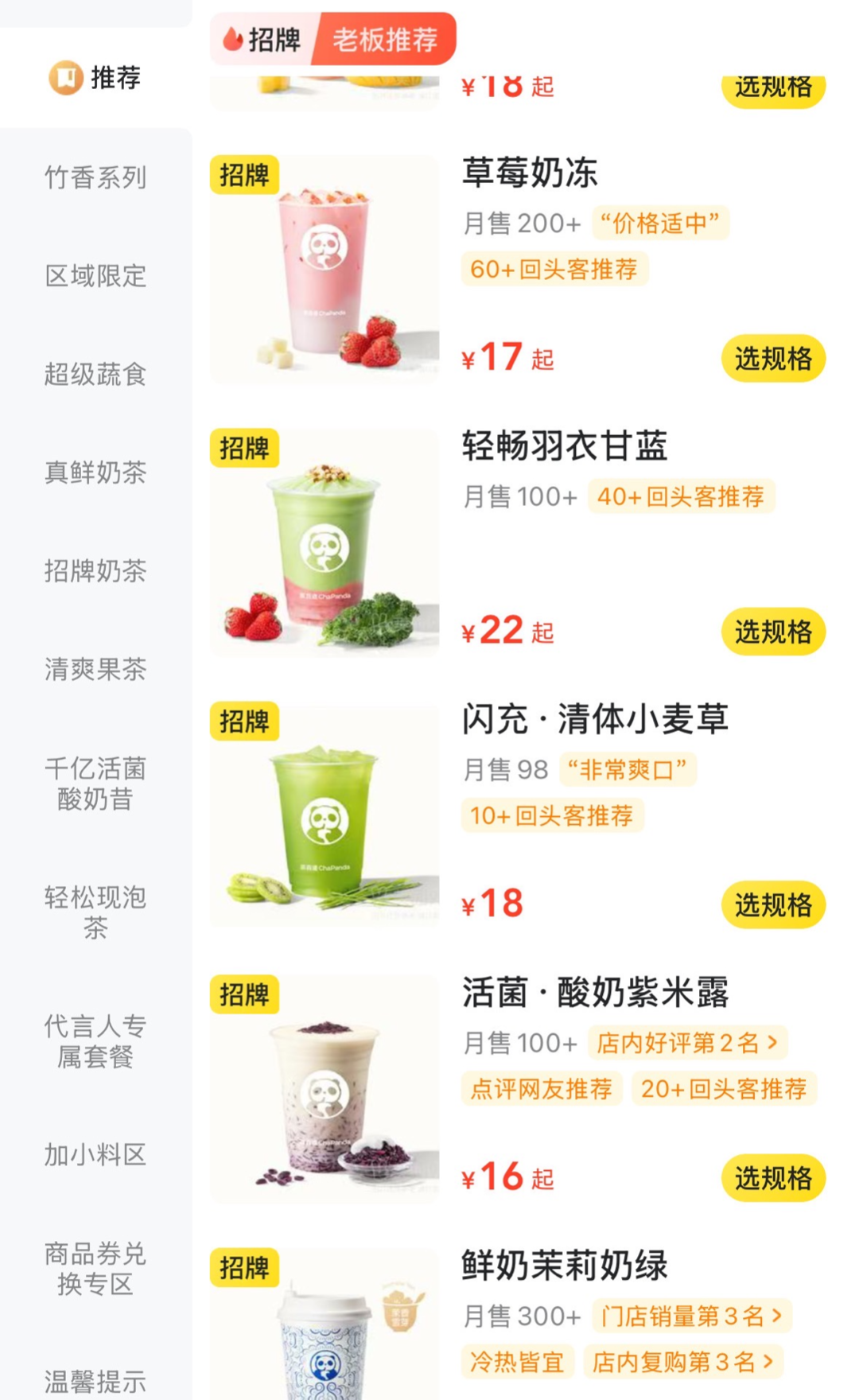Choose specs for 轻畅羽衣甘蓝
The height and width of the screenshot is (1400, 859).
[773, 632]
